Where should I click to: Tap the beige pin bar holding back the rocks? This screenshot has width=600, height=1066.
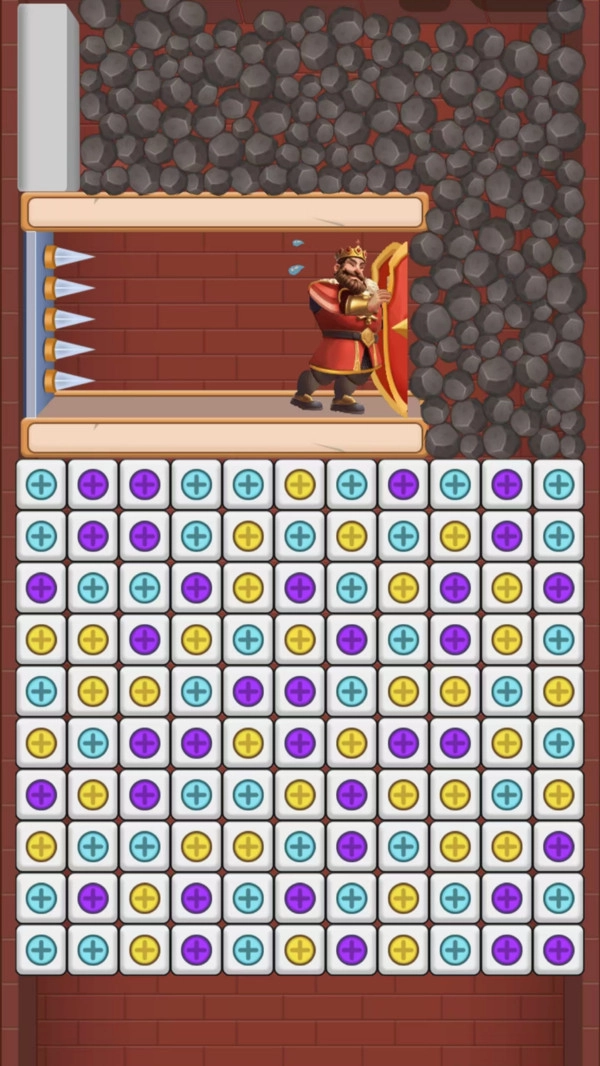(224, 212)
